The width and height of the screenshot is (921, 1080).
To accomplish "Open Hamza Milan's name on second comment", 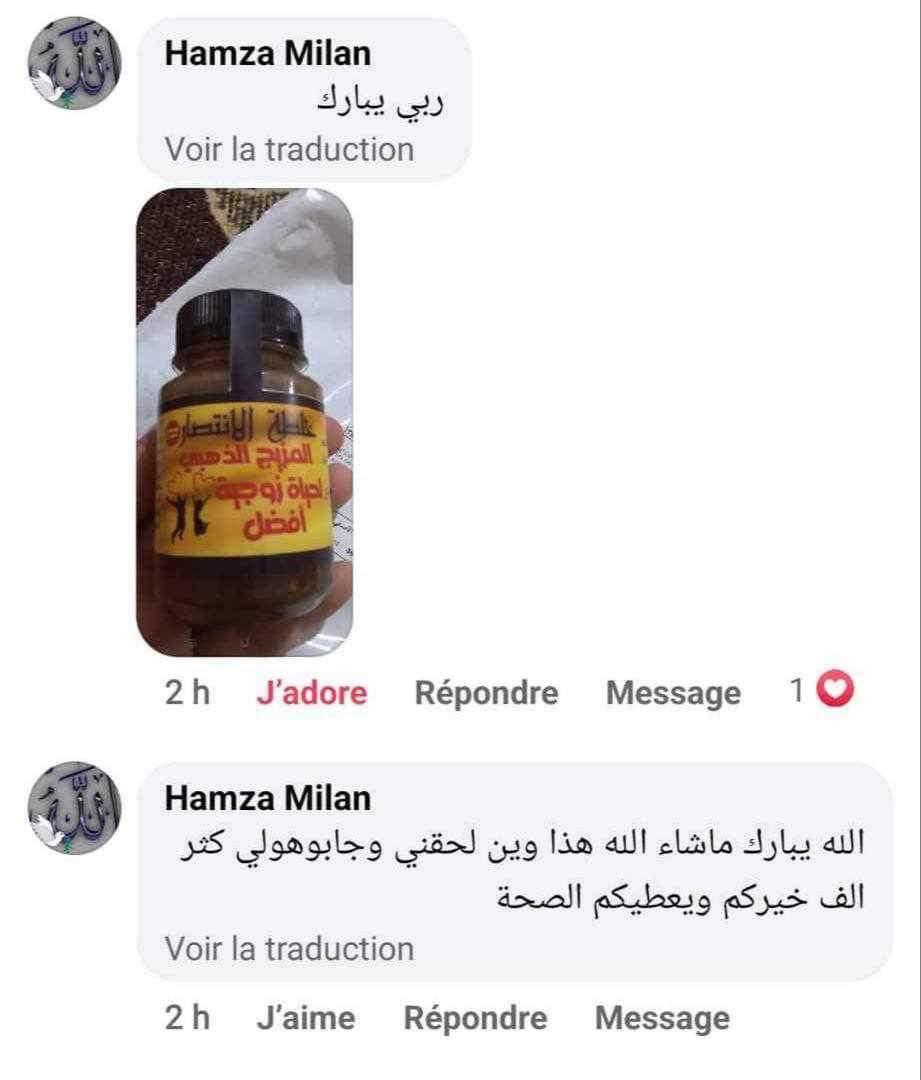I will click(x=267, y=798).
